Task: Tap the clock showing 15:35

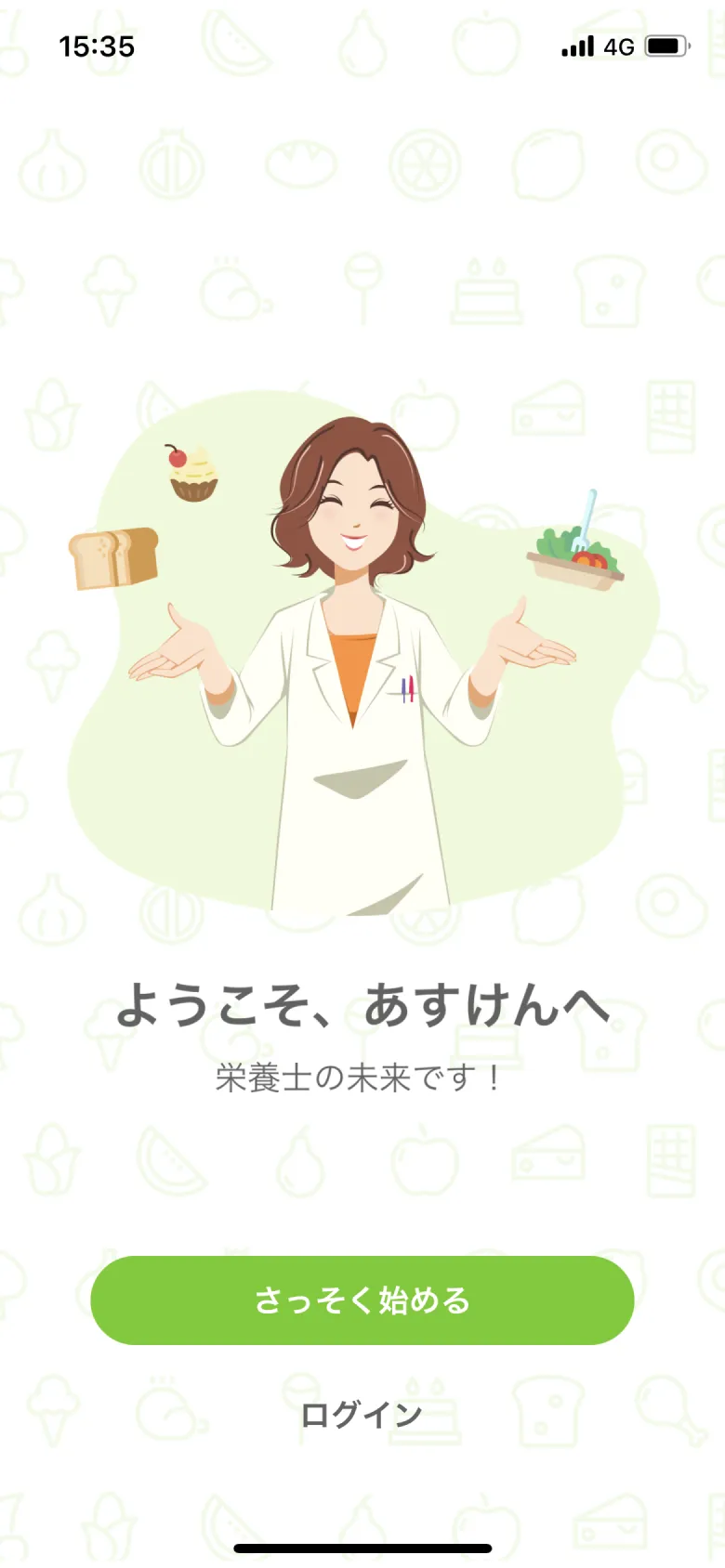Action: point(96,46)
